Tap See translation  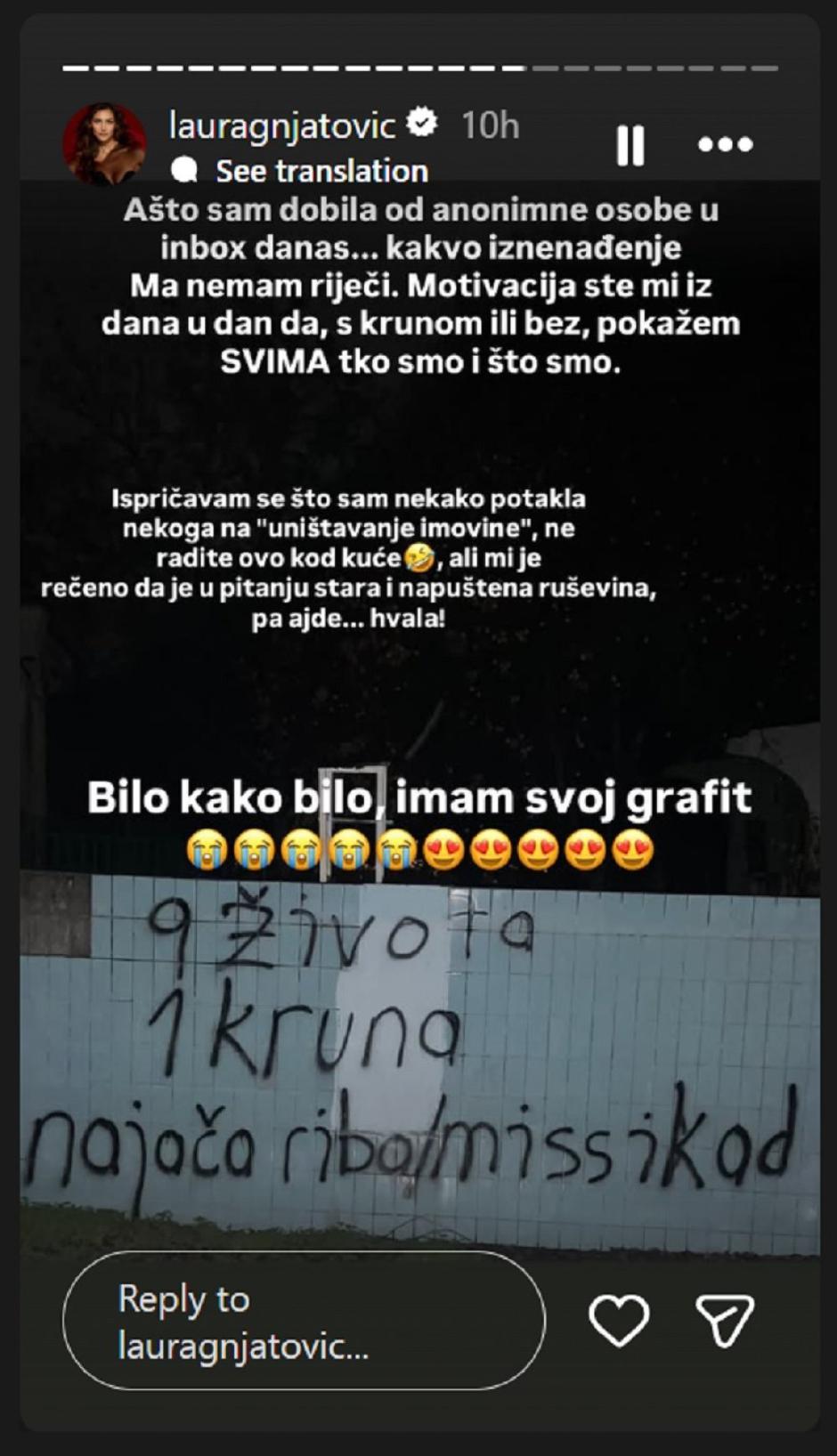[x=321, y=171]
